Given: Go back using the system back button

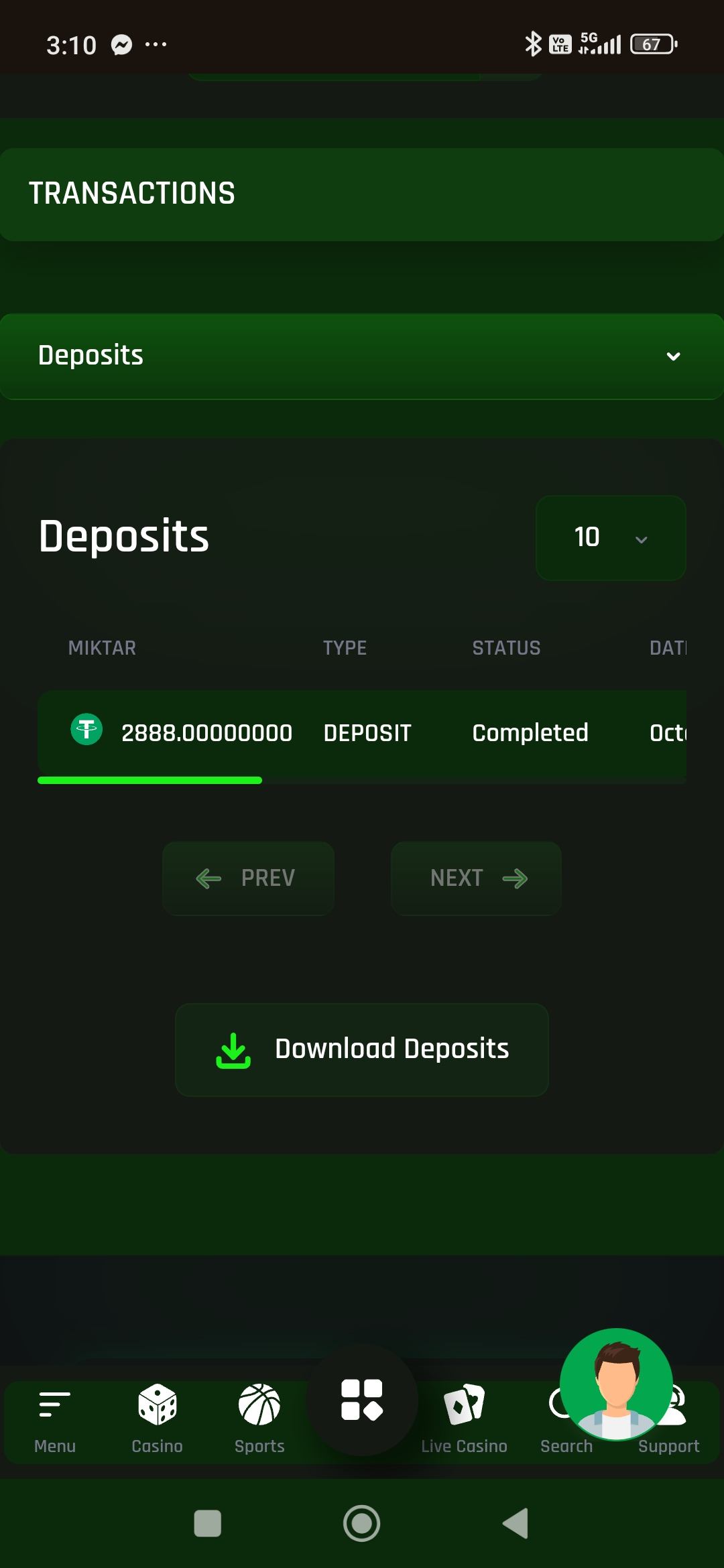Looking at the screenshot, I should click(x=516, y=1524).
